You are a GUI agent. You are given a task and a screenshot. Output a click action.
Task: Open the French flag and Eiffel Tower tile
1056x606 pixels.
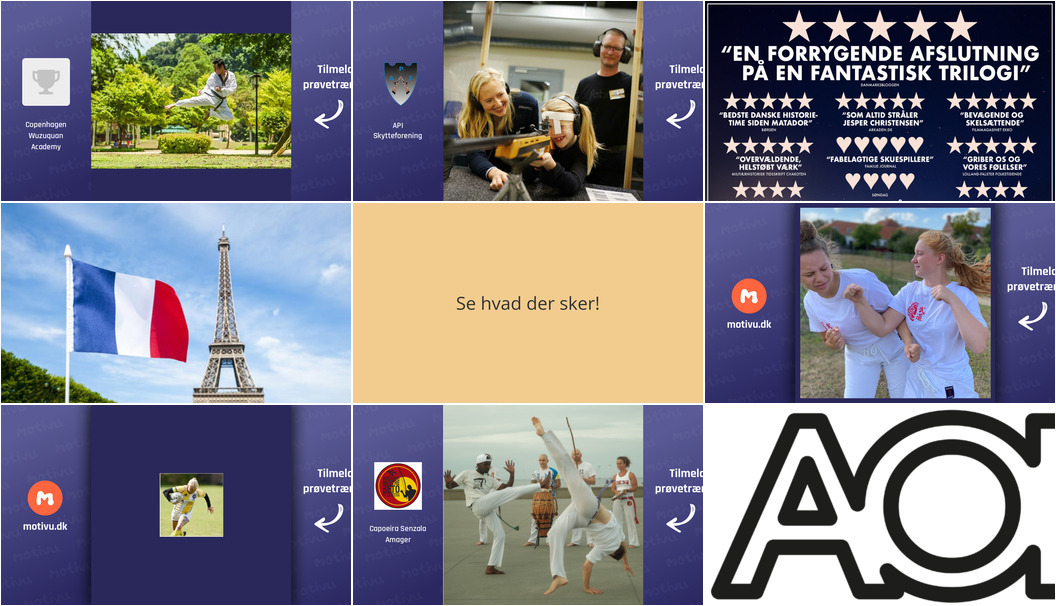[175, 303]
